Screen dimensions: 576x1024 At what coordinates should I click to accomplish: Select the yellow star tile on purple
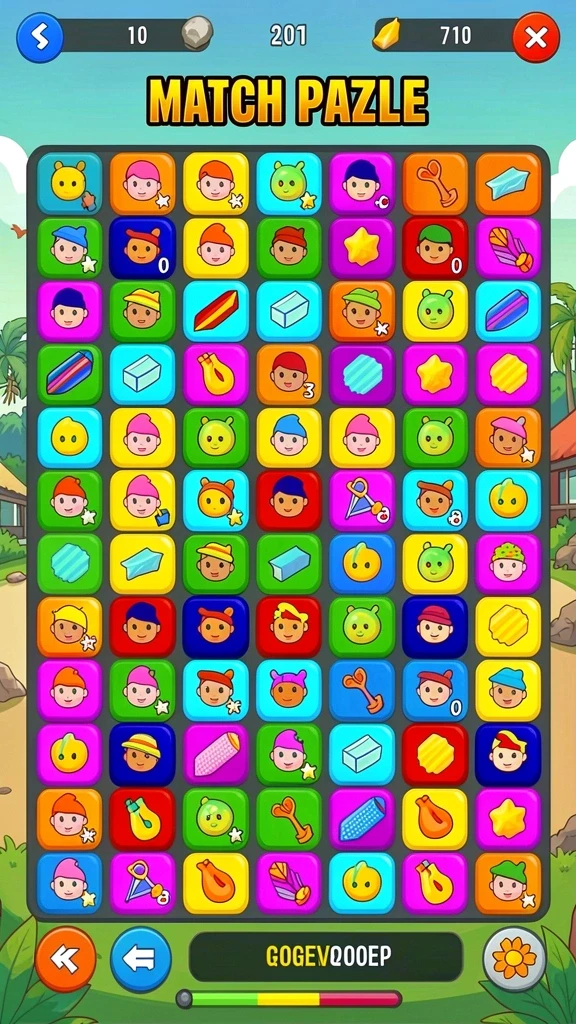[362, 248]
